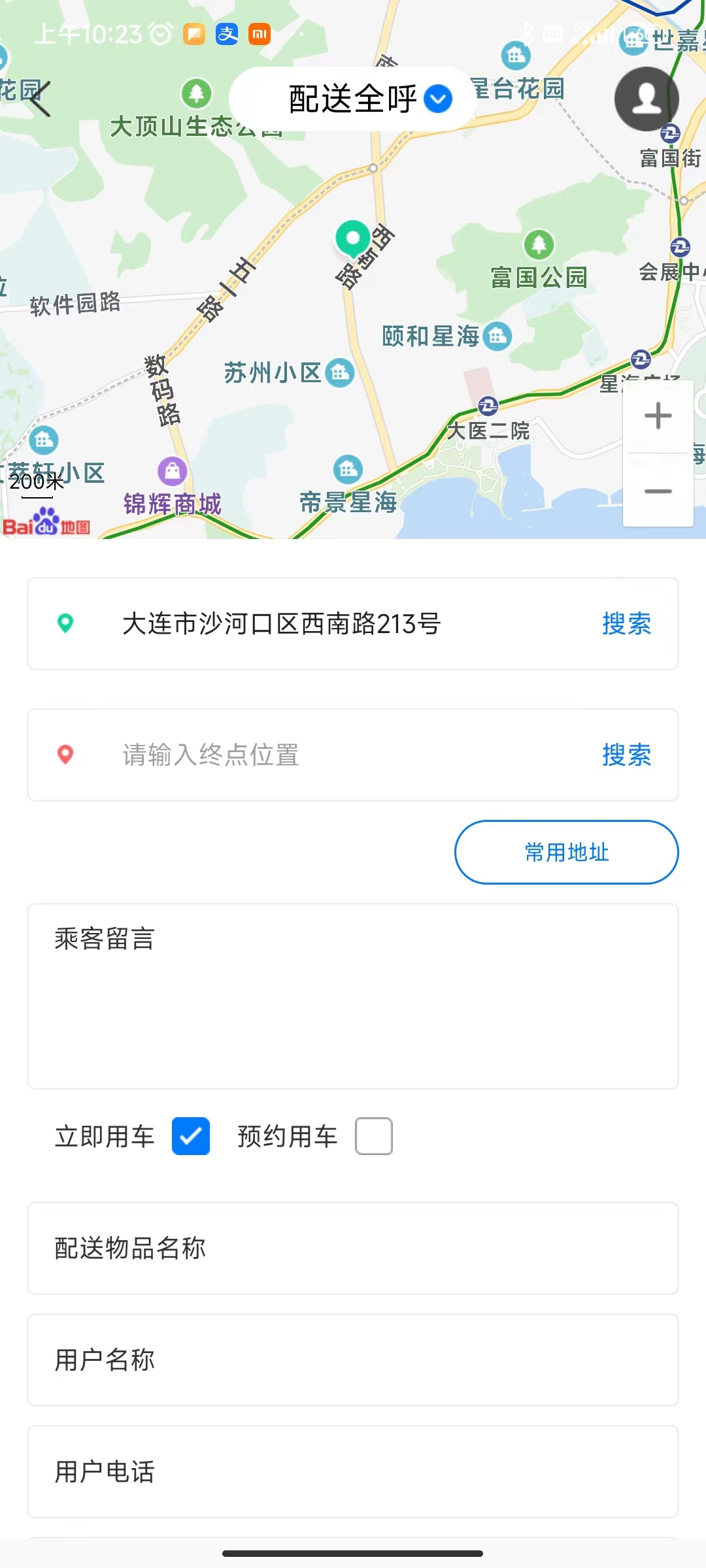Zoom out the map with minus button
This screenshot has width=706, height=1568.
click(x=658, y=491)
